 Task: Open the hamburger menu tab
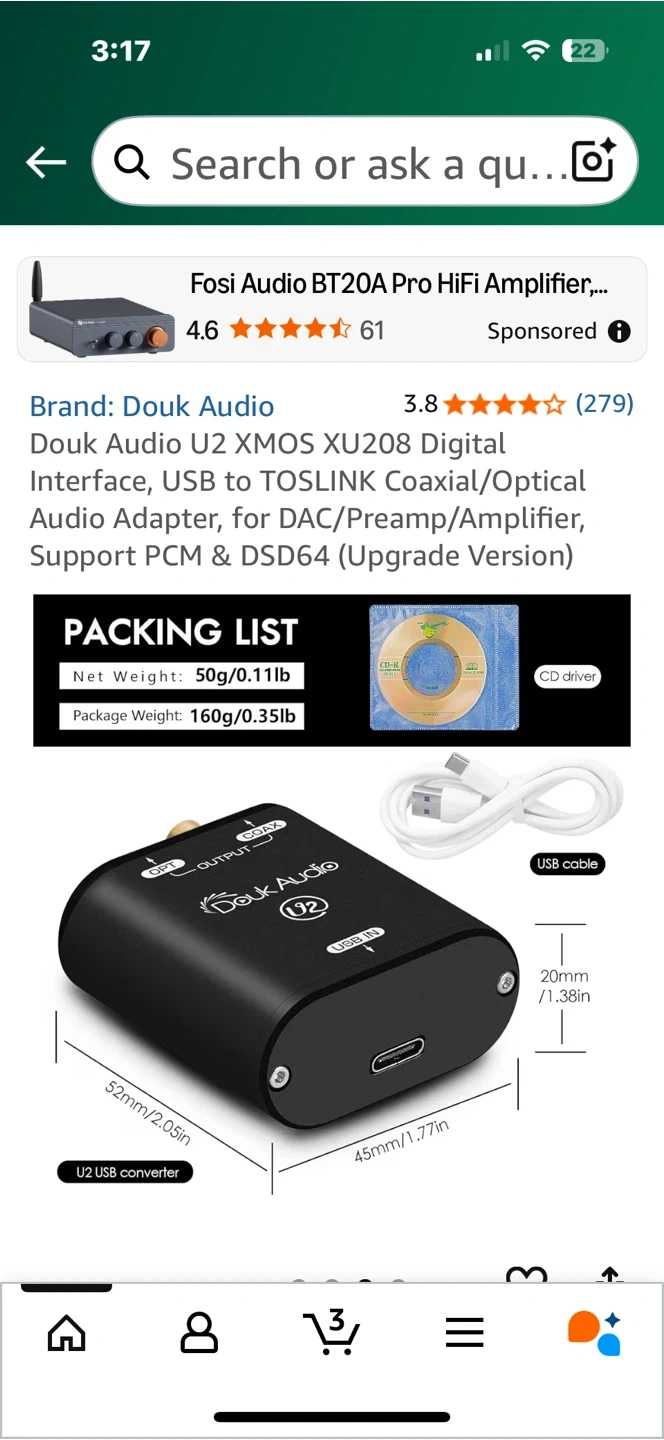tap(465, 1333)
